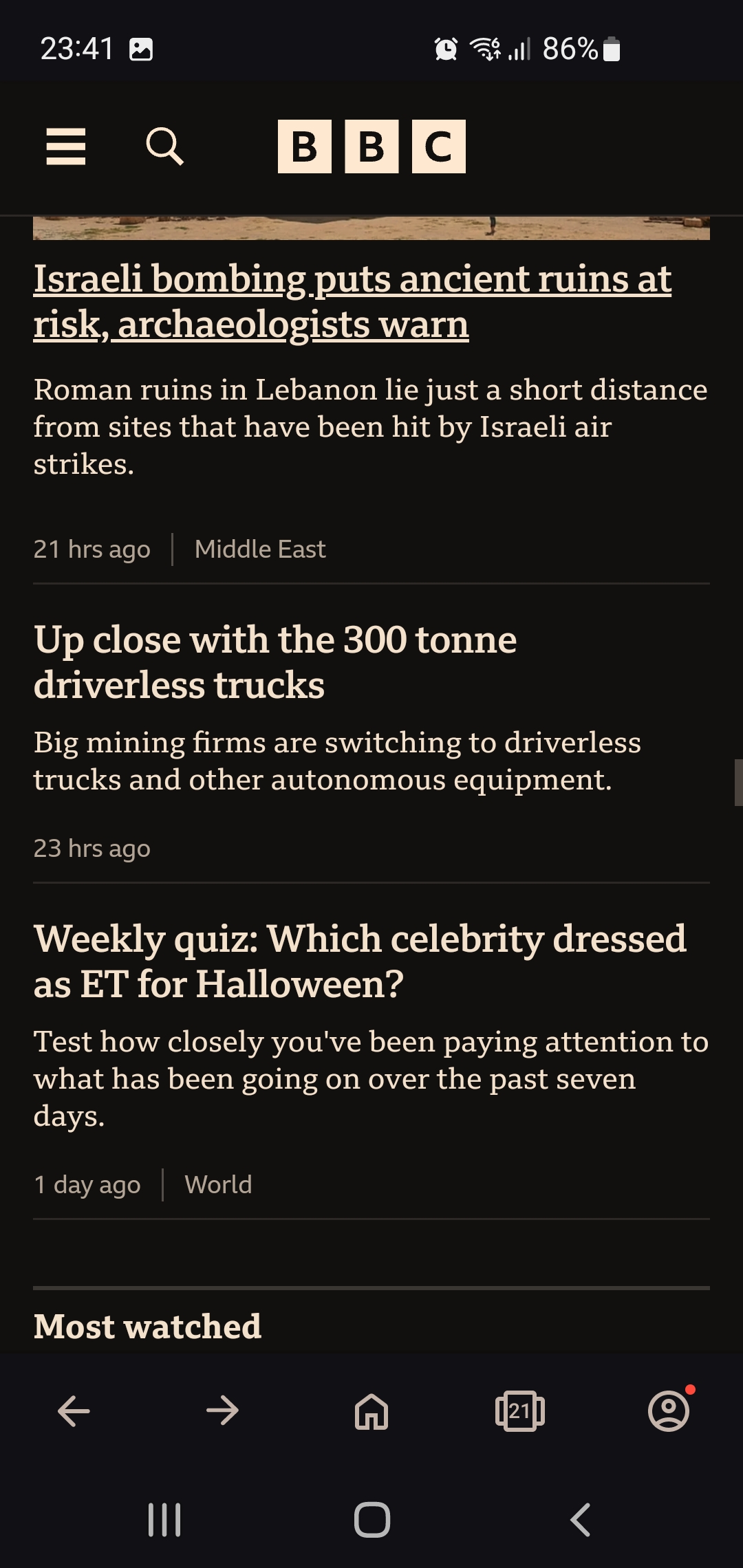Viewport: 743px width, 1568px height.
Task: Go back to previous page in browser
Action: [74, 1411]
